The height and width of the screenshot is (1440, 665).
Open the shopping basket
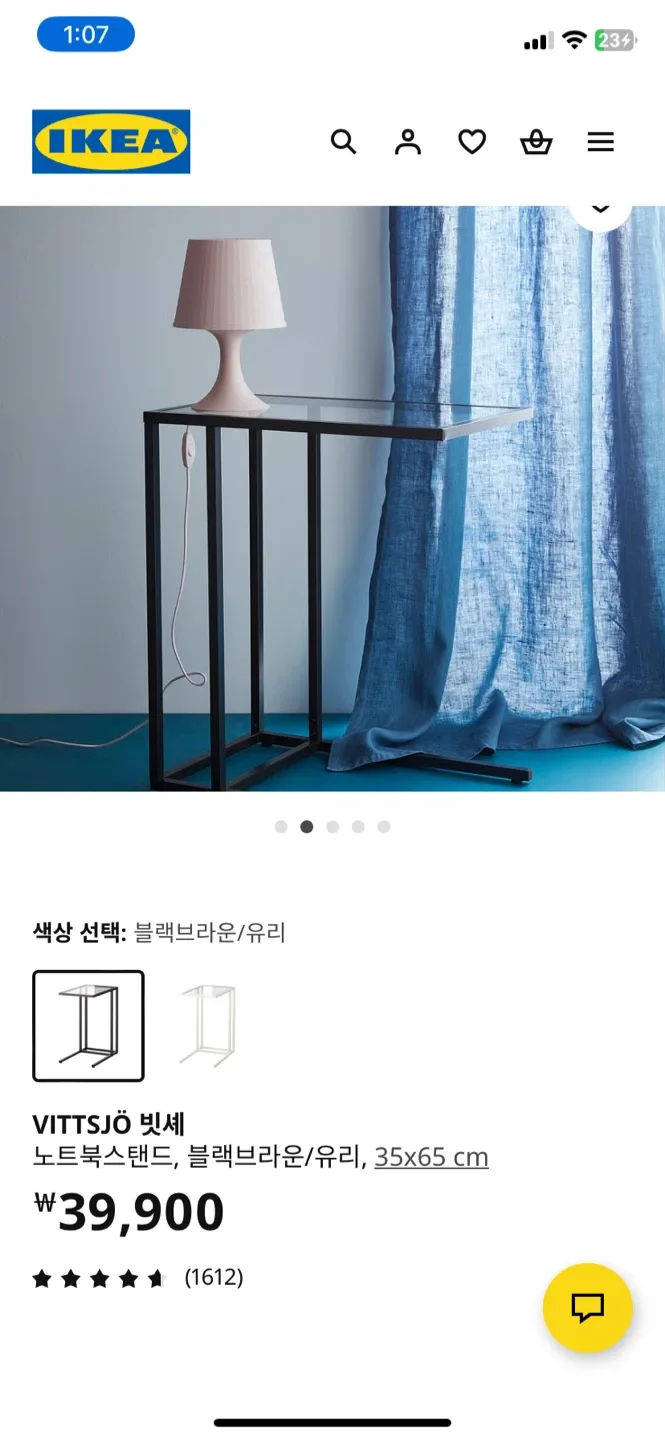pyautogui.click(x=536, y=142)
